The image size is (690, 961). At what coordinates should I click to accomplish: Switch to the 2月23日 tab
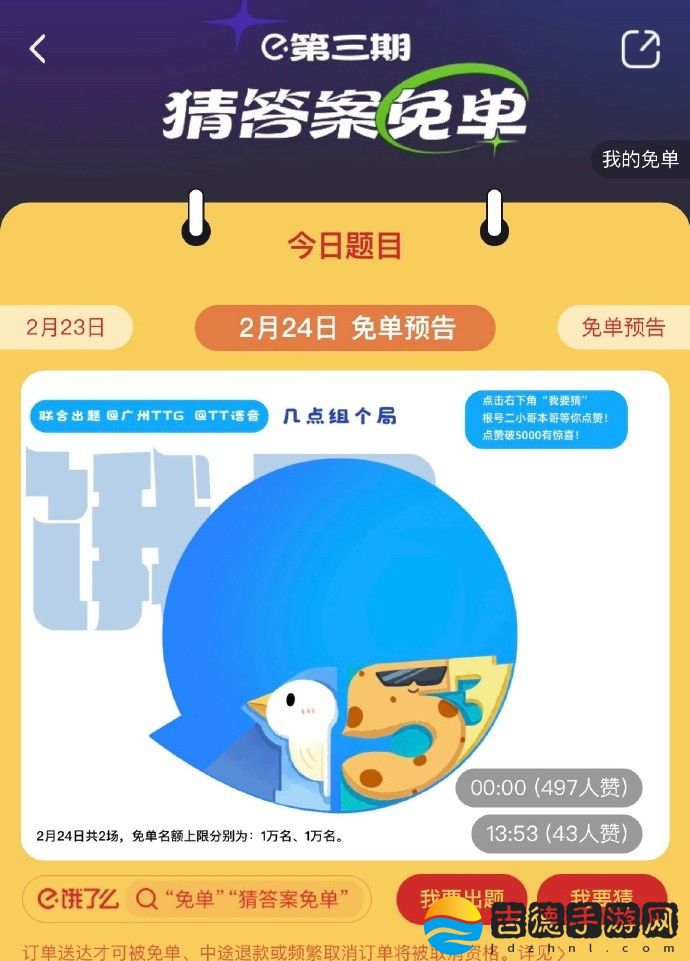[x=65, y=327]
